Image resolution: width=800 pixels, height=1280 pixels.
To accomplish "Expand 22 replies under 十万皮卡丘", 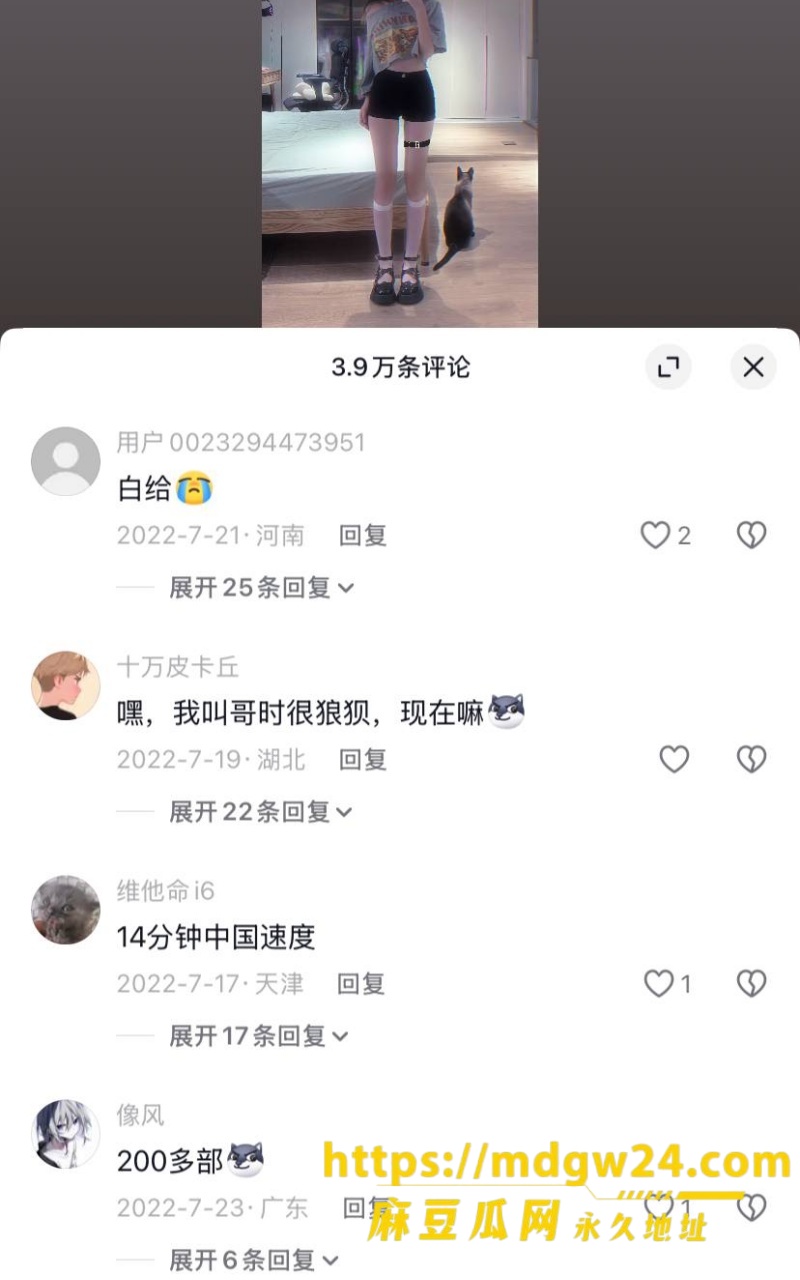I will (x=262, y=812).
